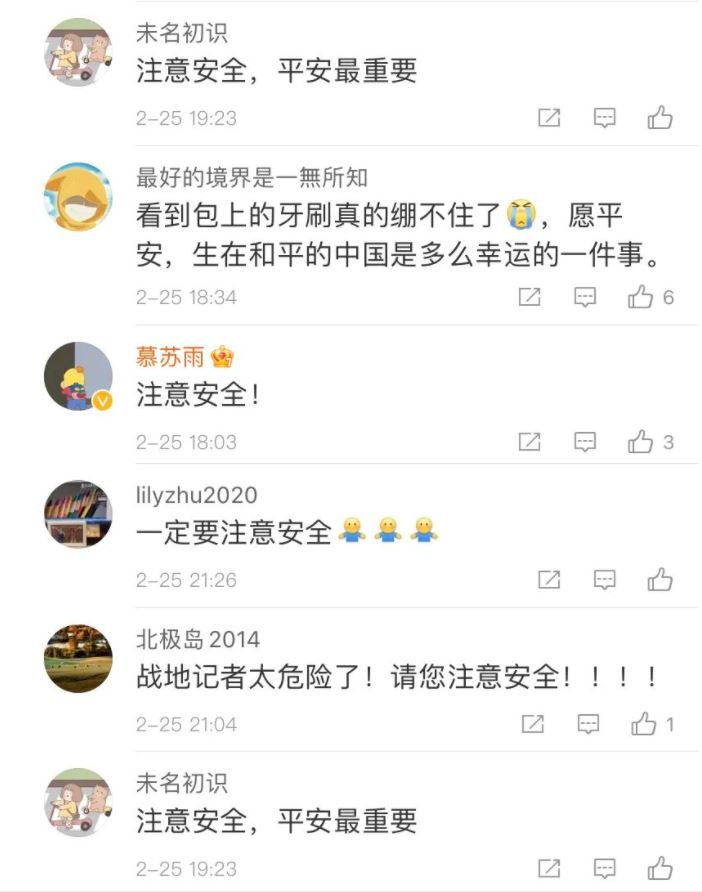
Task: Reply to lilyzhu2020's comment
Action: tap(604, 579)
